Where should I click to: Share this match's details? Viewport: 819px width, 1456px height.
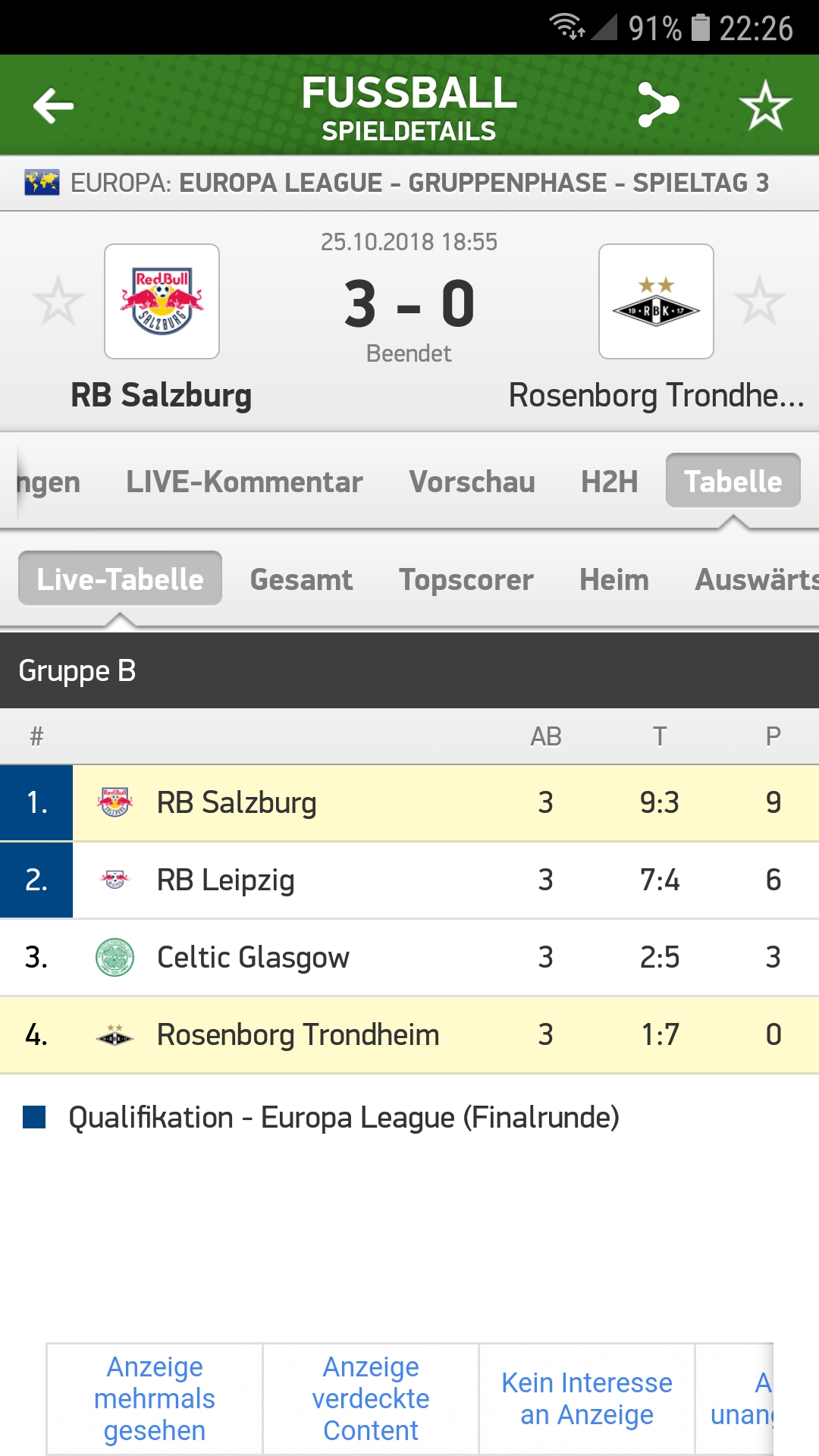click(x=658, y=105)
